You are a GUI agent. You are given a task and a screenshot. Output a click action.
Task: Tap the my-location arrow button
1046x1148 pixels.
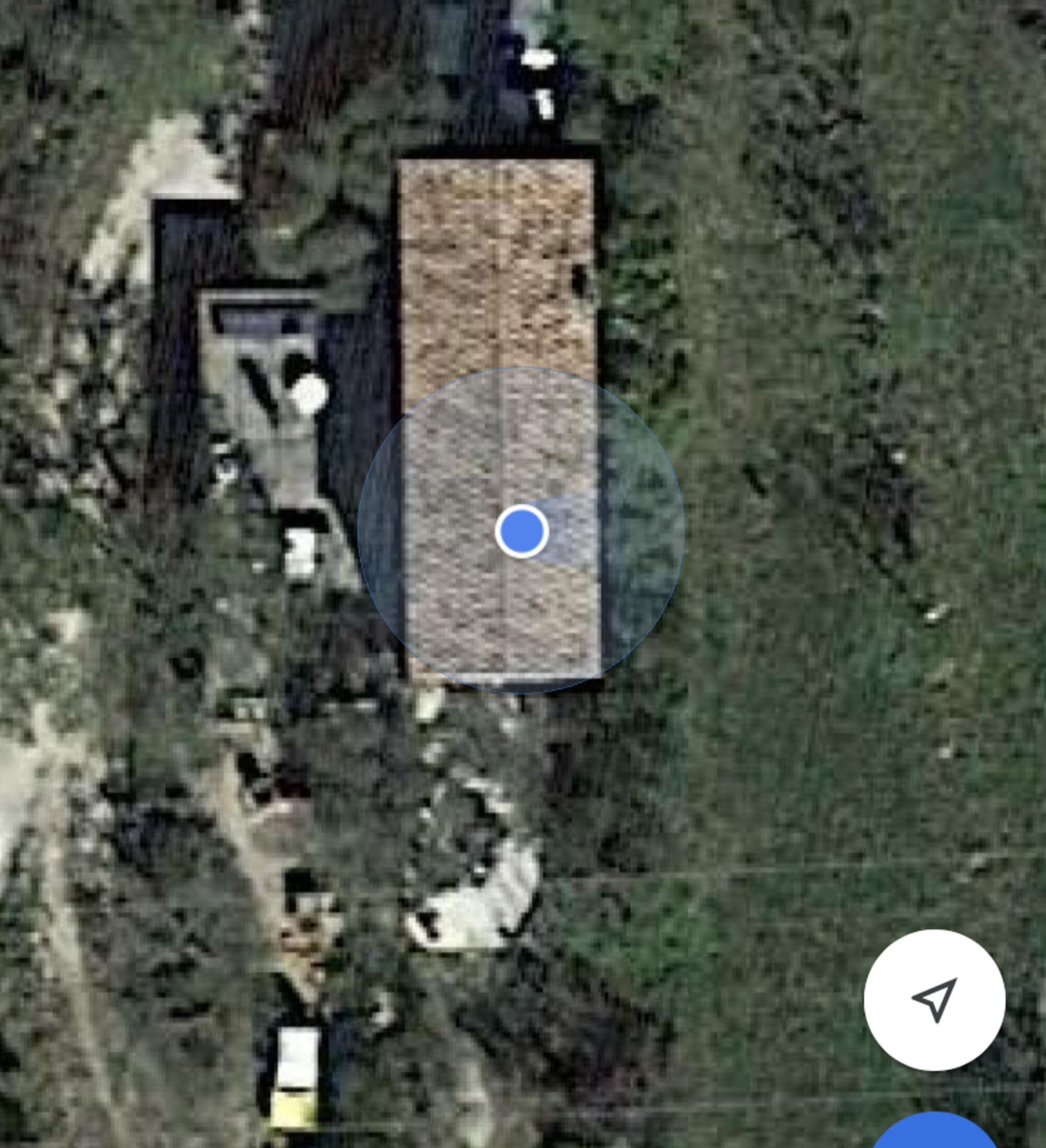[x=934, y=1001]
